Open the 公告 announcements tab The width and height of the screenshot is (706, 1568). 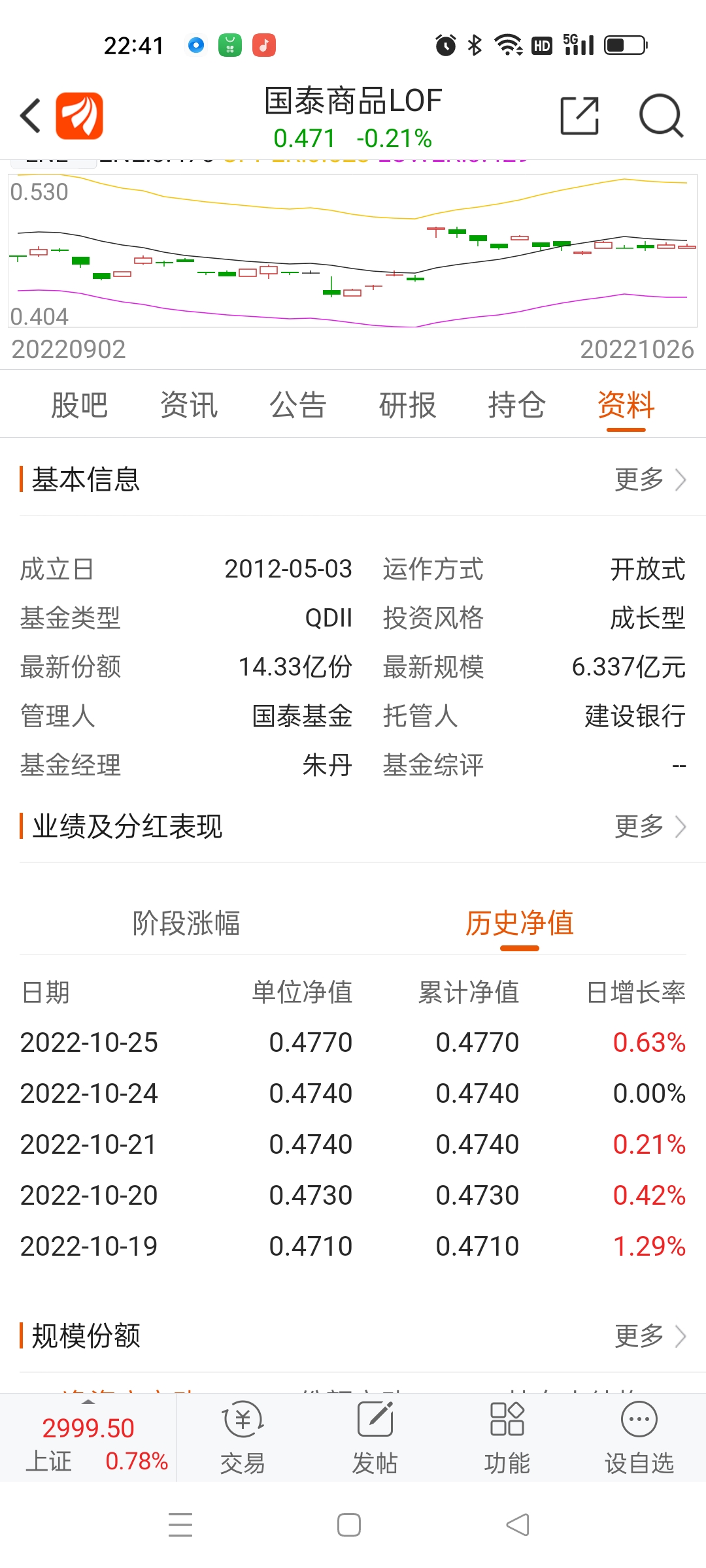click(x=297, y=405)
